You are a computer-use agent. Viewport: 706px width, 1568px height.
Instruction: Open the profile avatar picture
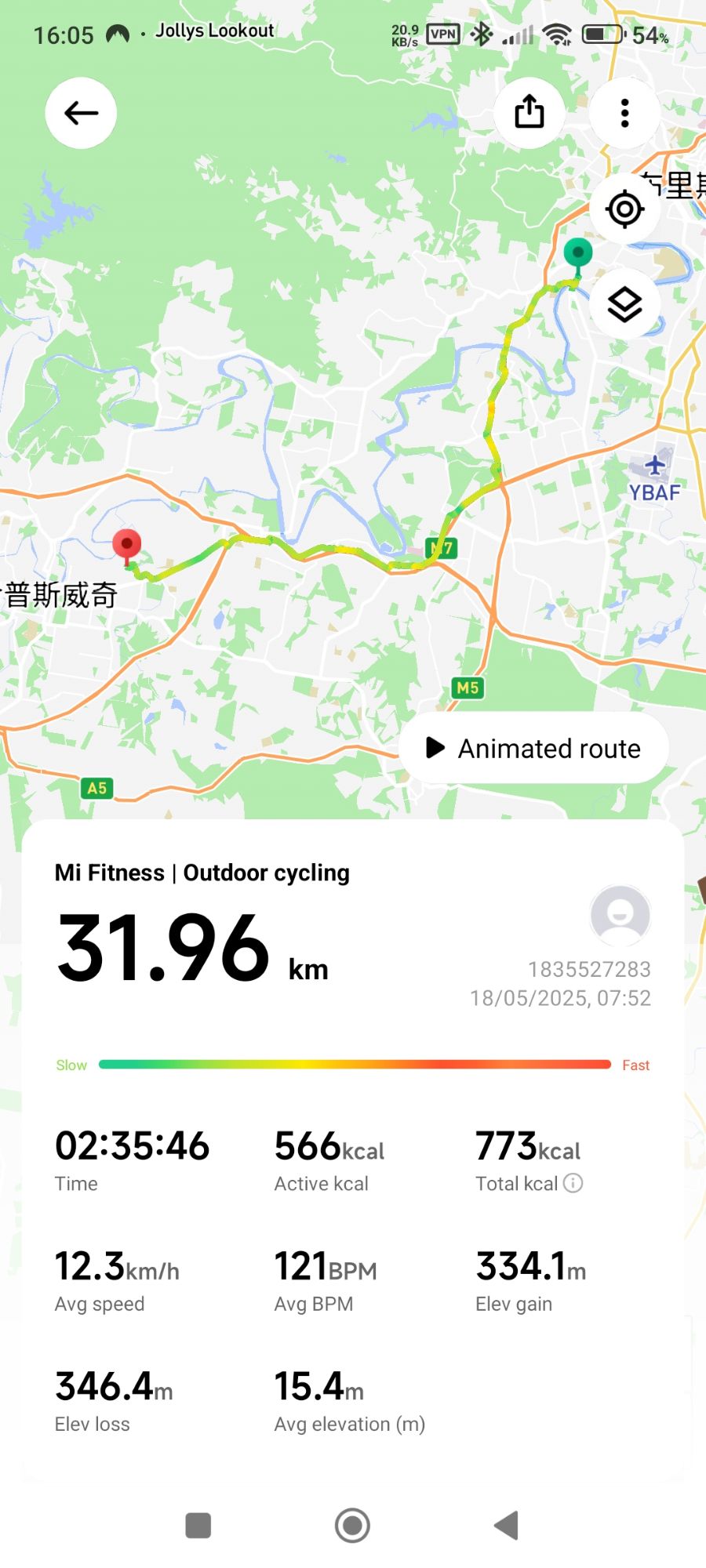point(620,915)
